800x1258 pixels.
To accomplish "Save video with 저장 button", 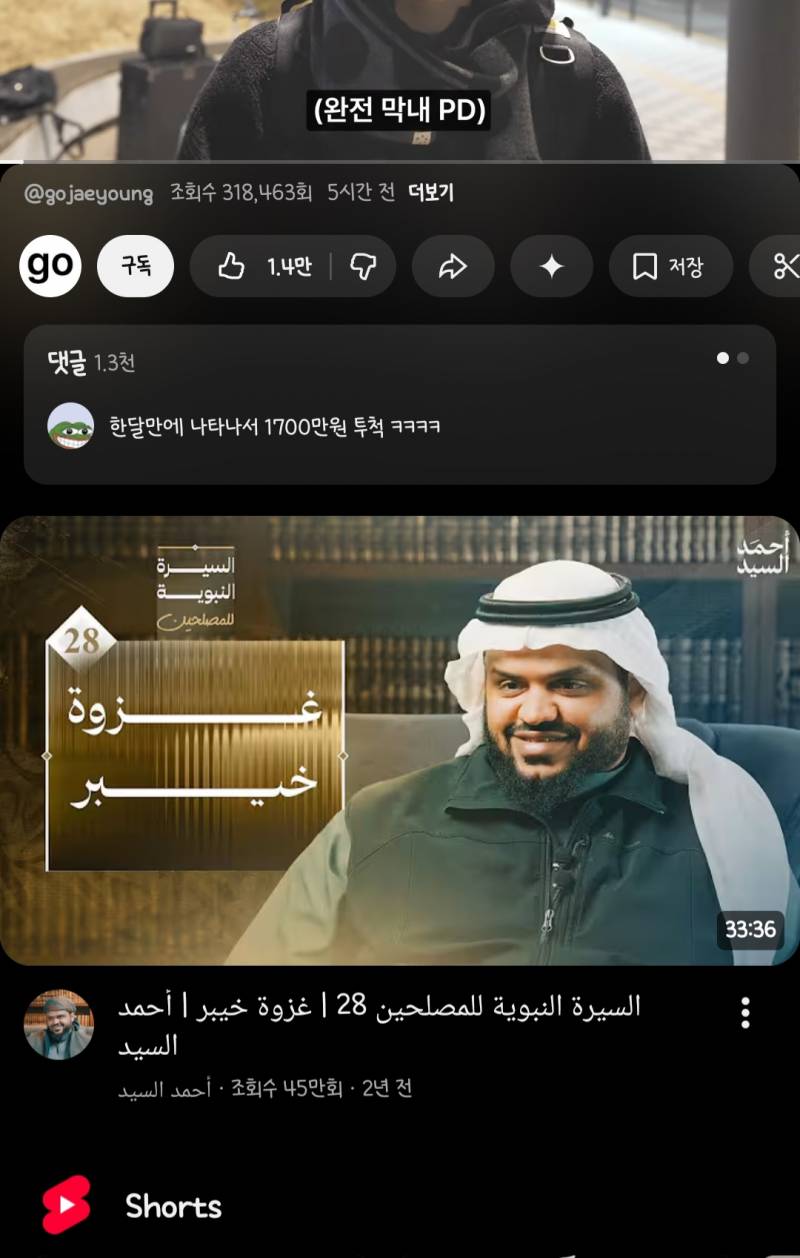I will pos(670,266).
